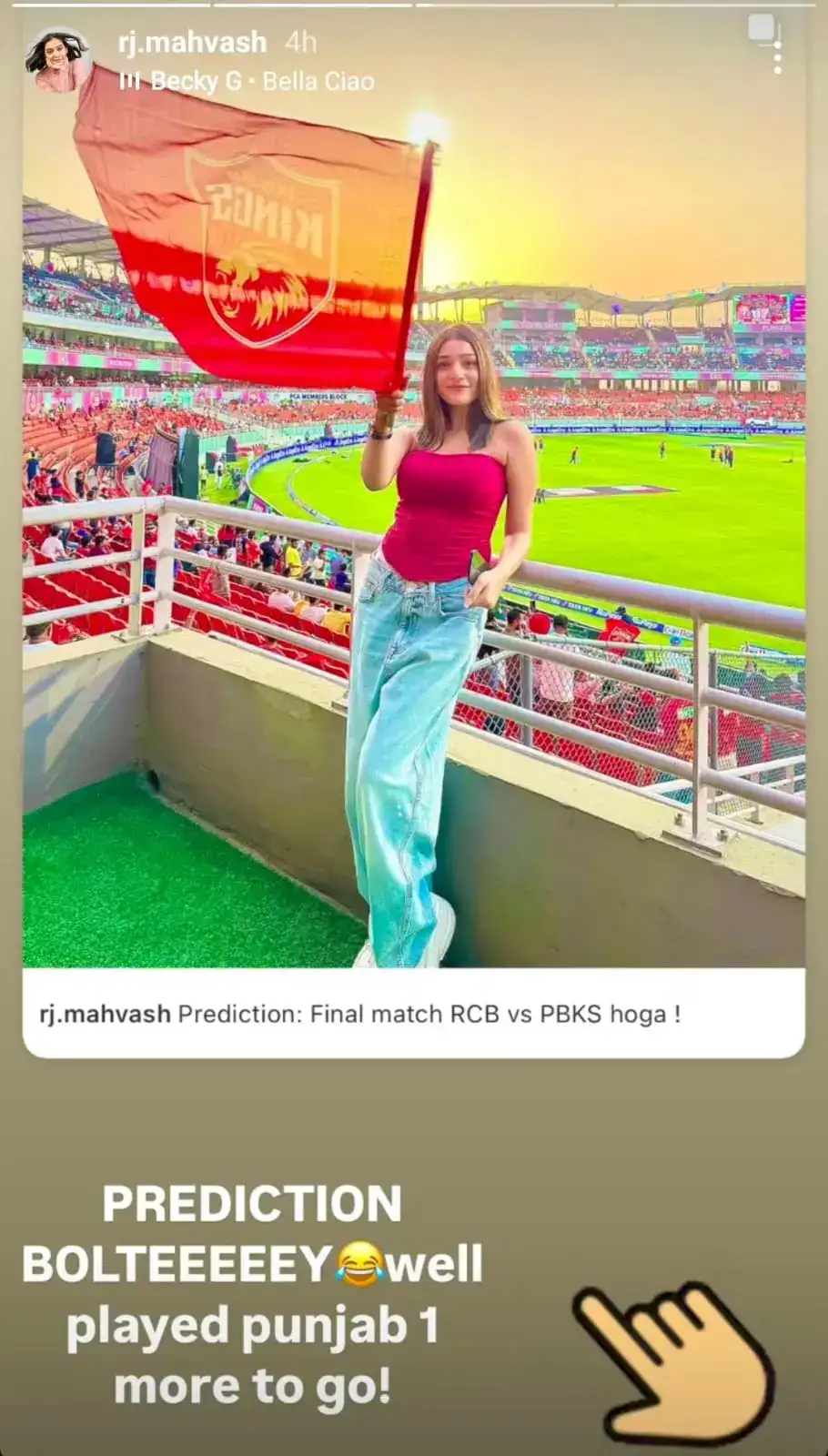828x1456 pixels.
Task: Open the rj.mahvash username link
Action: point(192,42)
